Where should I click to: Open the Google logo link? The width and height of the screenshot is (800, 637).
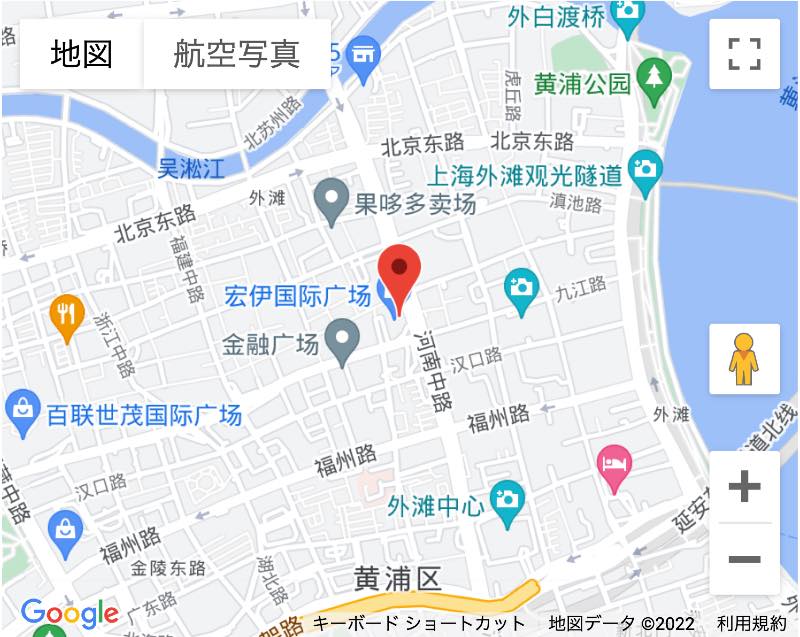[x=70, y=612]
